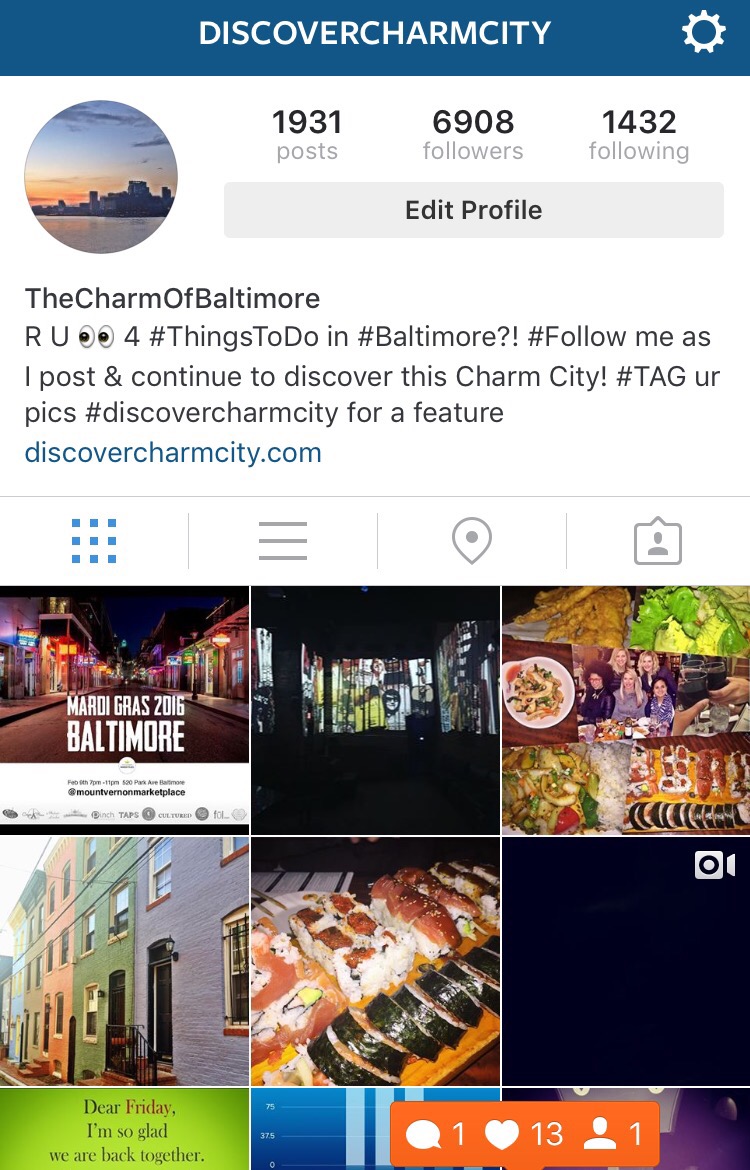
Task: Open the sushi rolls close-up post
Action: (375, 961)
